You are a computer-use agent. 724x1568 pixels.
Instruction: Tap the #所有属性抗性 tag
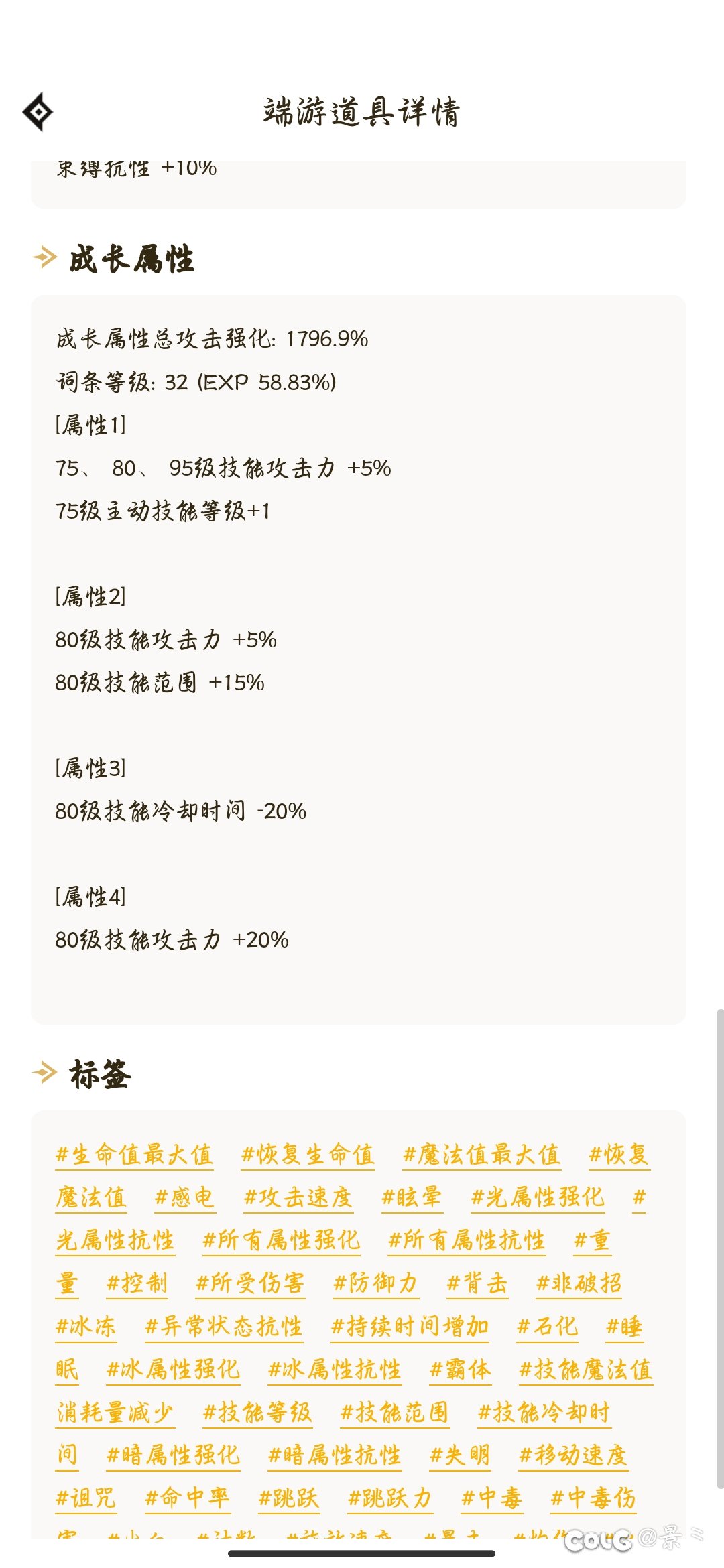467,1240
